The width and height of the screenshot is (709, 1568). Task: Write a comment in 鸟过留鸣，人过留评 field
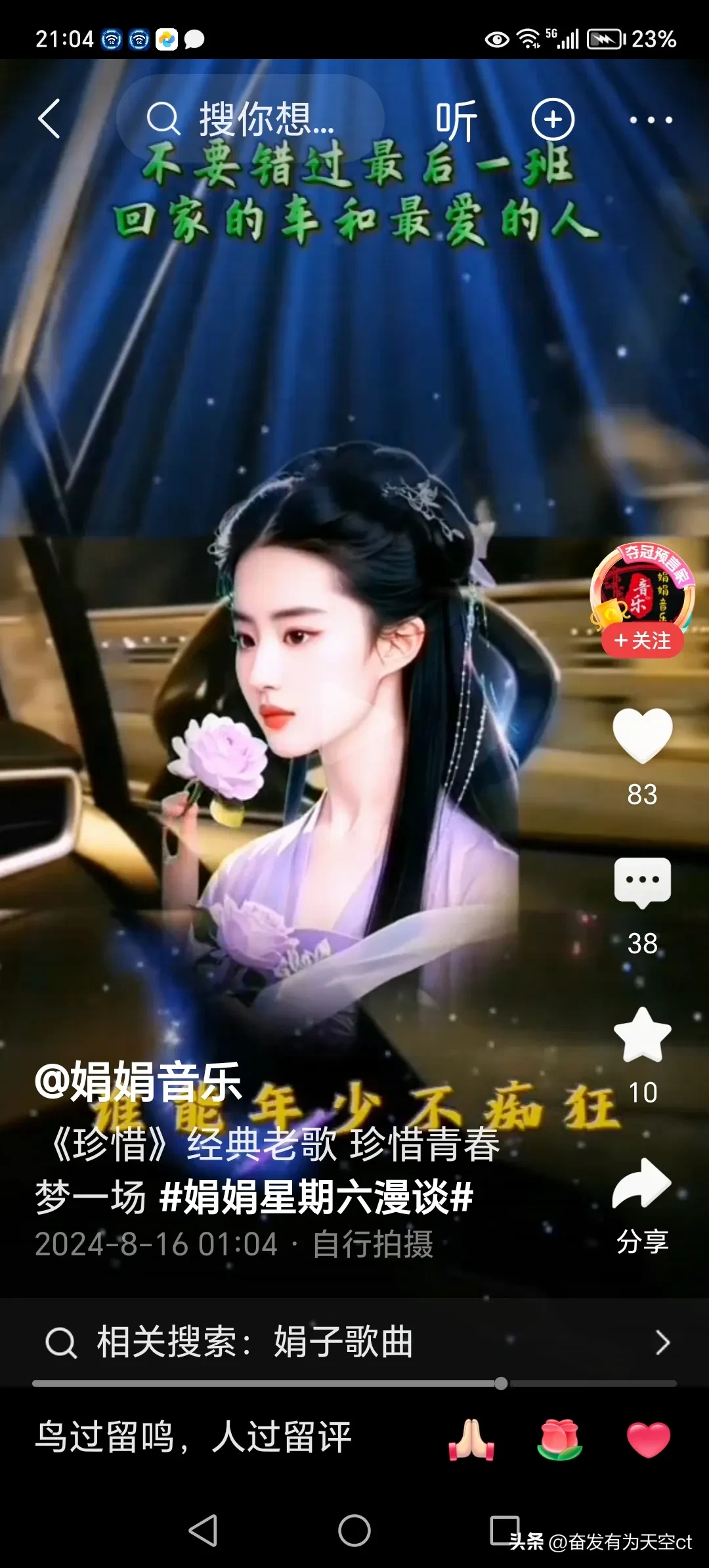click(x=194, y=1437)
